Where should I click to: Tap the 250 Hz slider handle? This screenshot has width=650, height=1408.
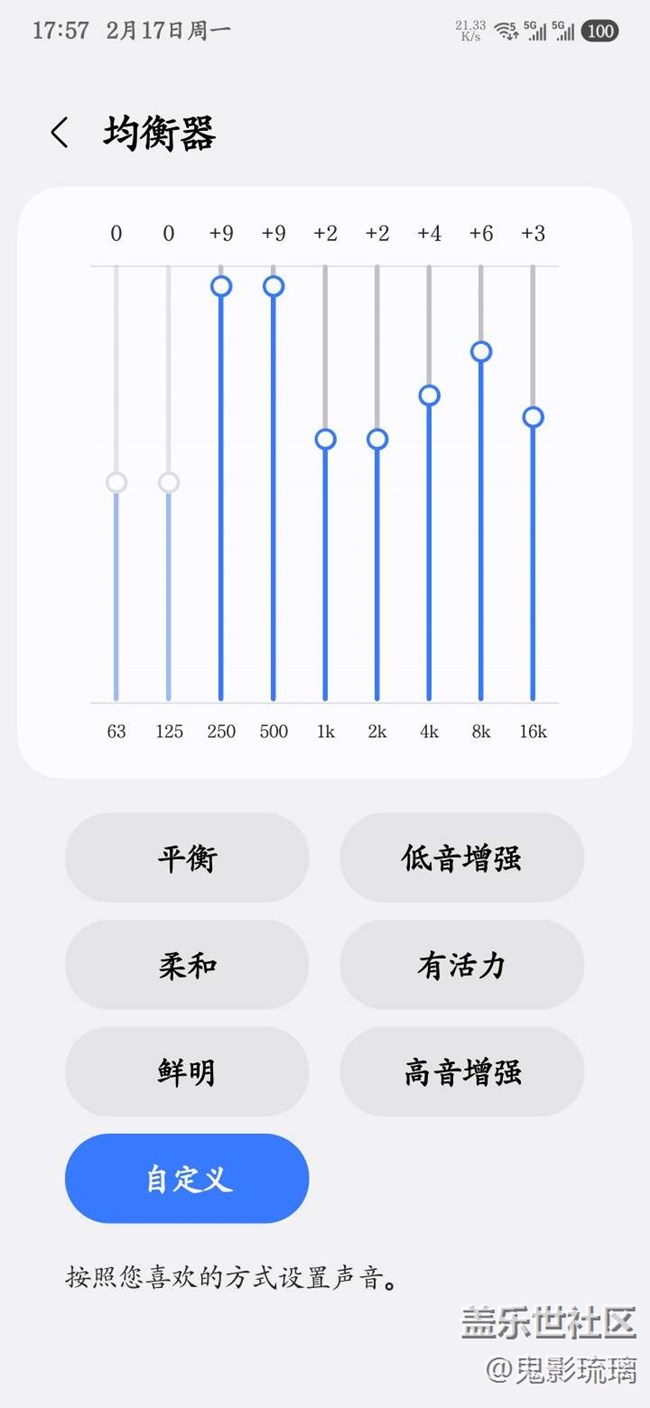[x=221, y=286]
